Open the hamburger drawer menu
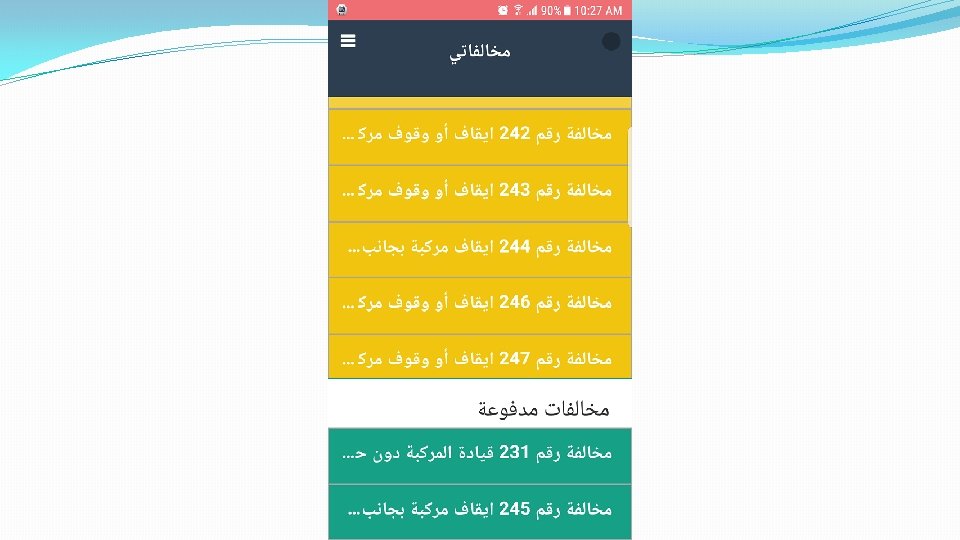This screenshot has width=960, height=540. point(348,41)
